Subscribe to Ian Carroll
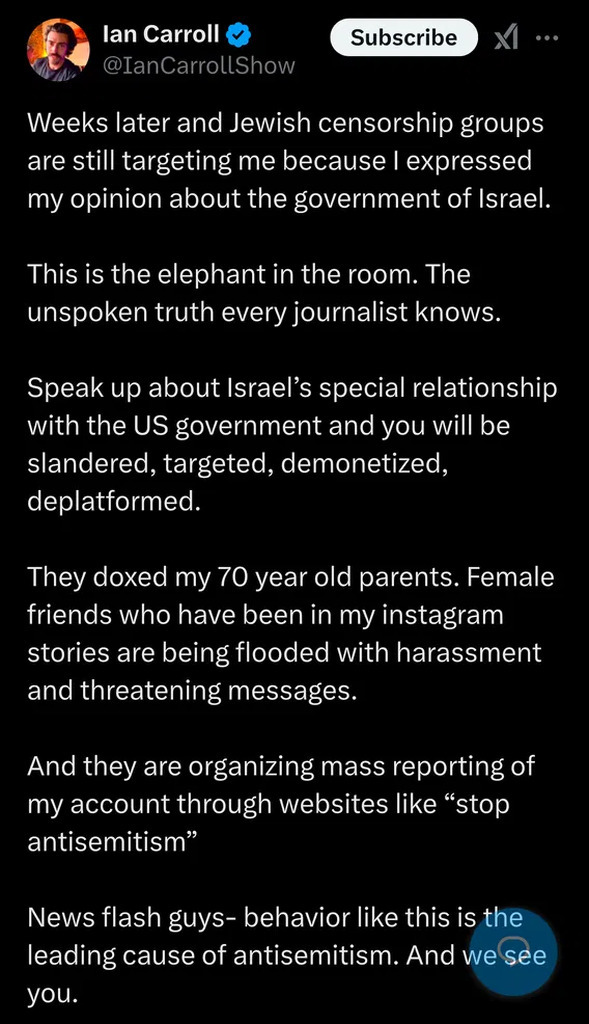Image resolution: width=589 pixels, height=1024 pixels. pyautogui.click(x=404, y=37)
